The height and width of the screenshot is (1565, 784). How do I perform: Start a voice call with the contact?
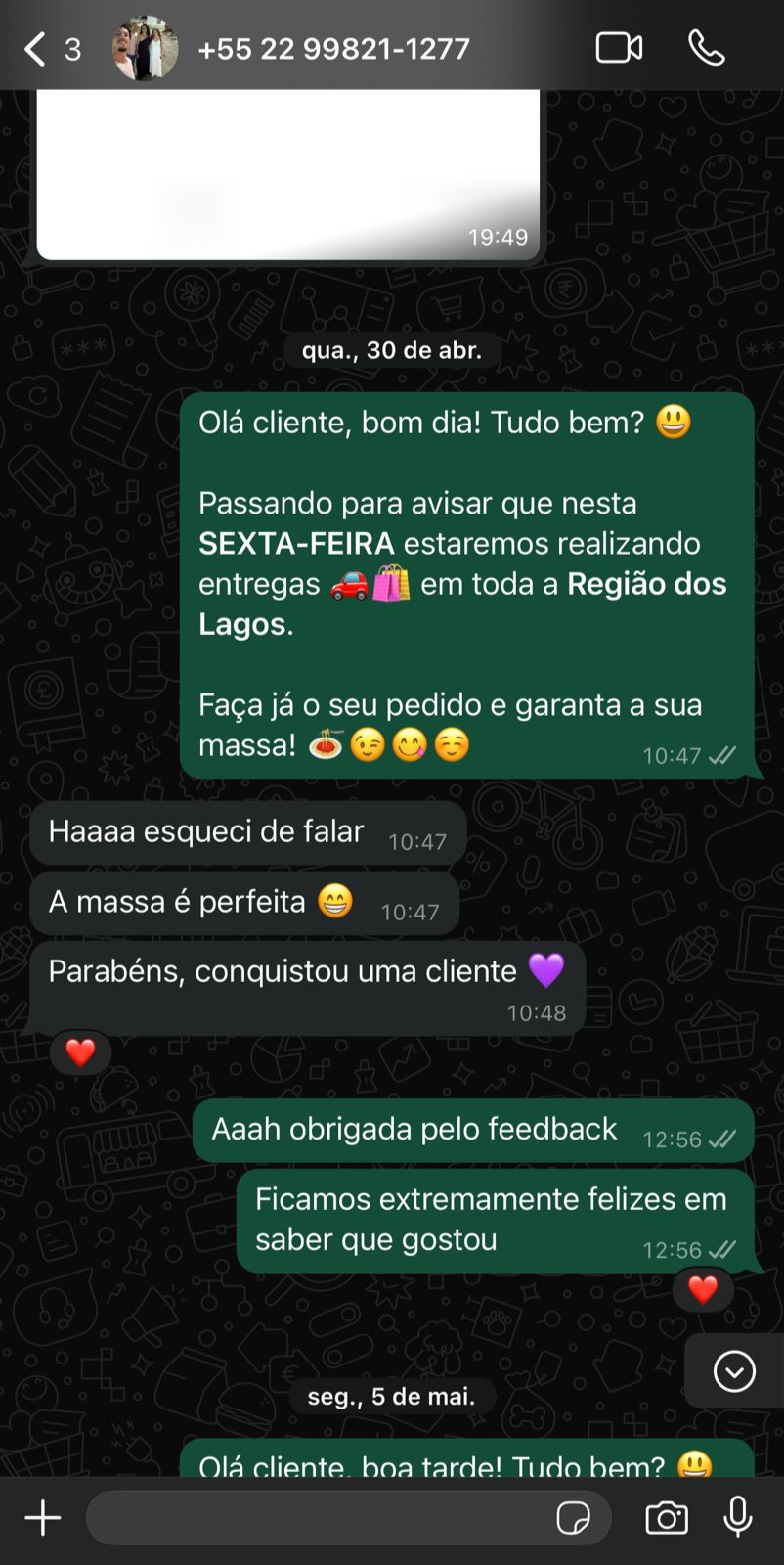coord(708,47)
